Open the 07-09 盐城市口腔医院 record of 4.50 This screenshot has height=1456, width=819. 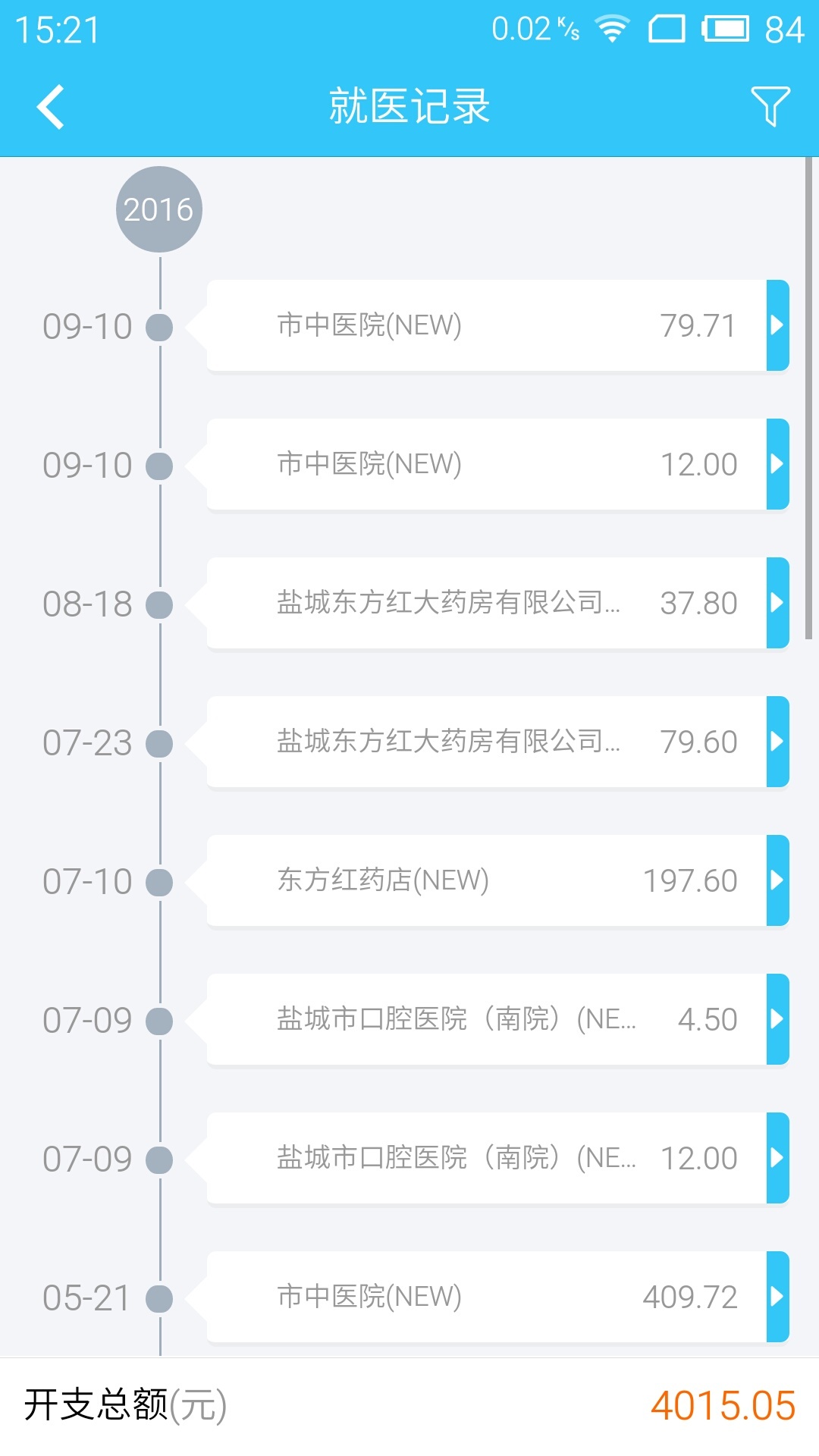coord(497,1020)
